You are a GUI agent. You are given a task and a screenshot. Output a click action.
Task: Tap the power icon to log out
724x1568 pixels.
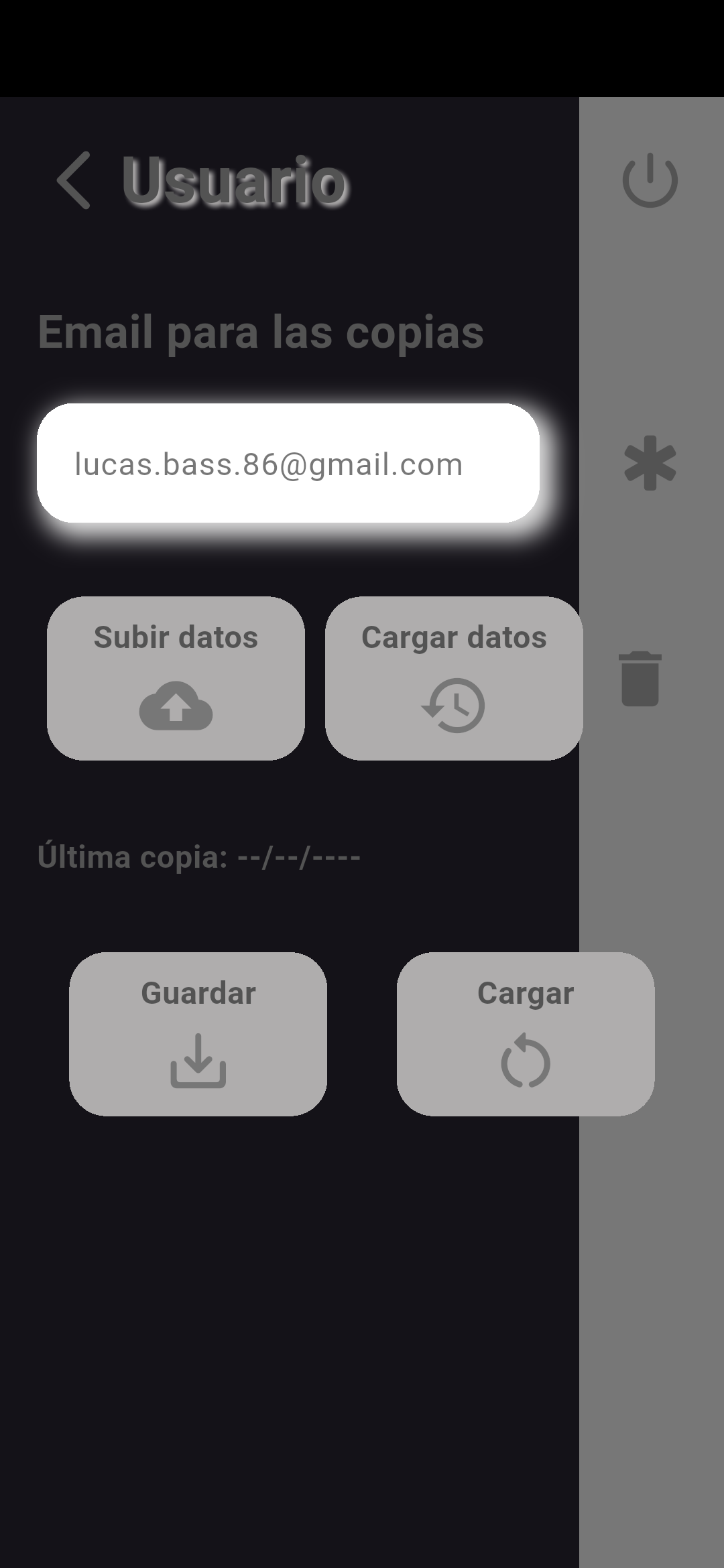click(650, 180)
